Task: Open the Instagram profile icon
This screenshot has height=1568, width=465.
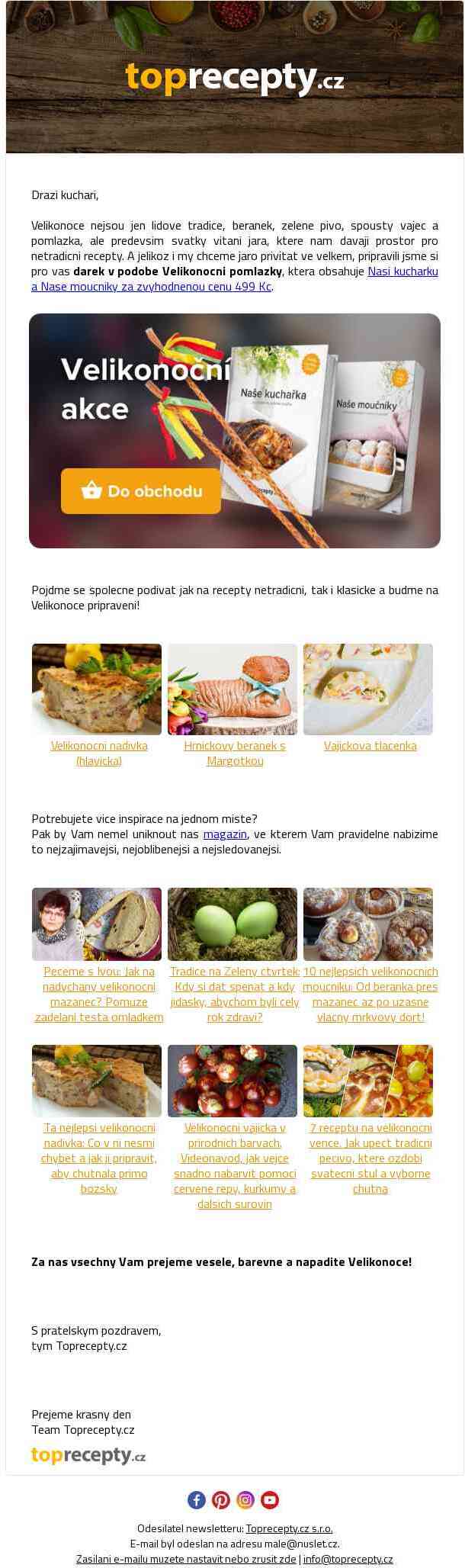Action: 245,1499
